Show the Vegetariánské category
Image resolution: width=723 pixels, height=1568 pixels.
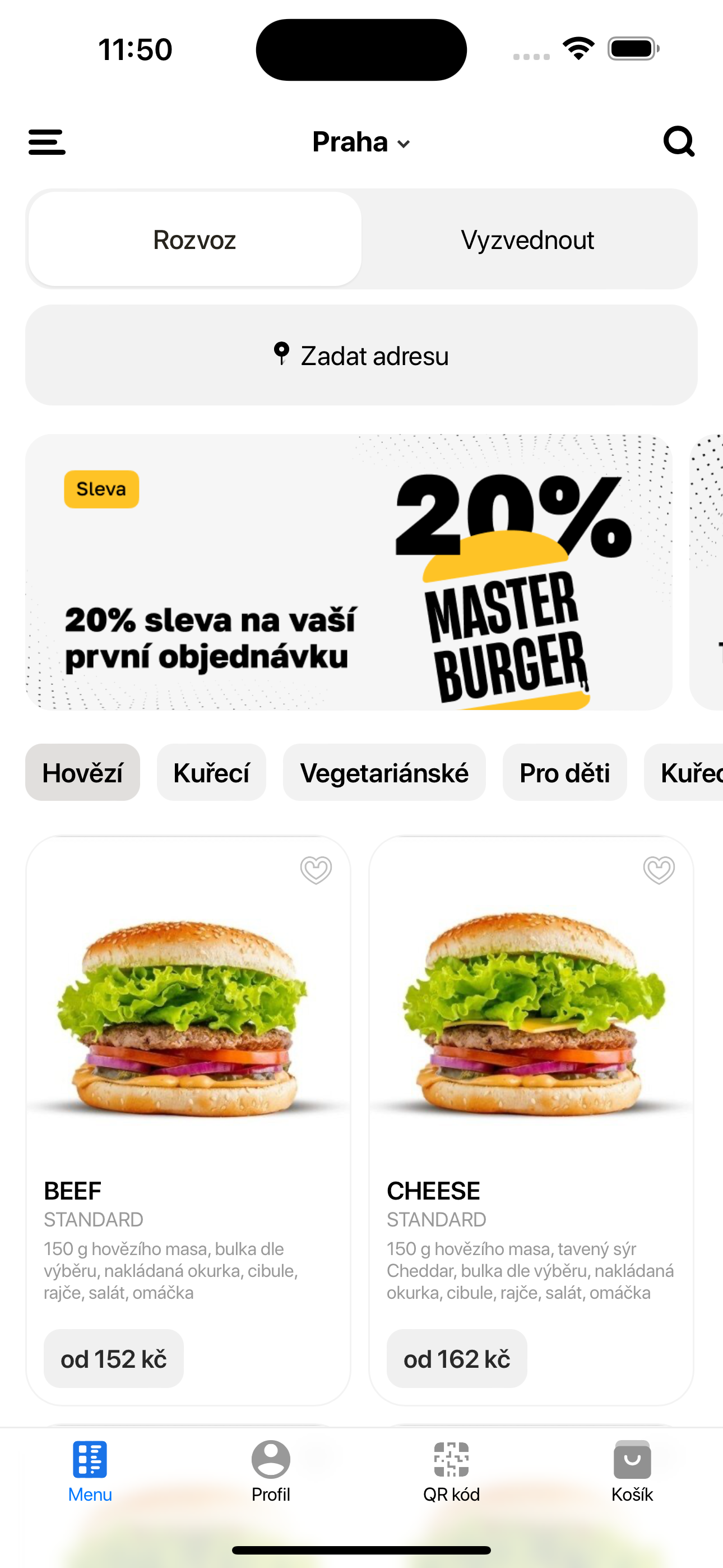coord(384,772)
